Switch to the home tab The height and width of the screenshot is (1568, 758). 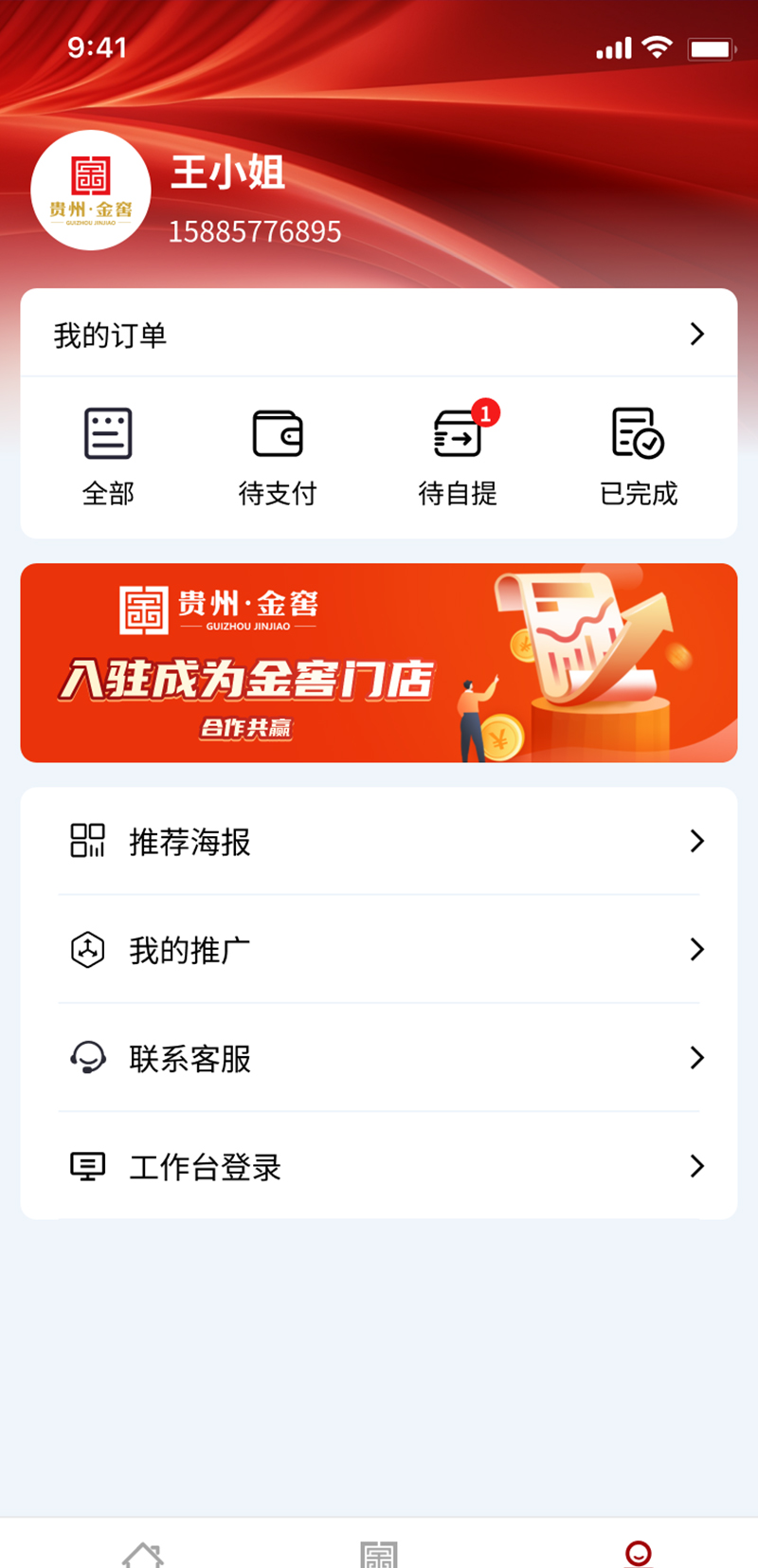143,1553
